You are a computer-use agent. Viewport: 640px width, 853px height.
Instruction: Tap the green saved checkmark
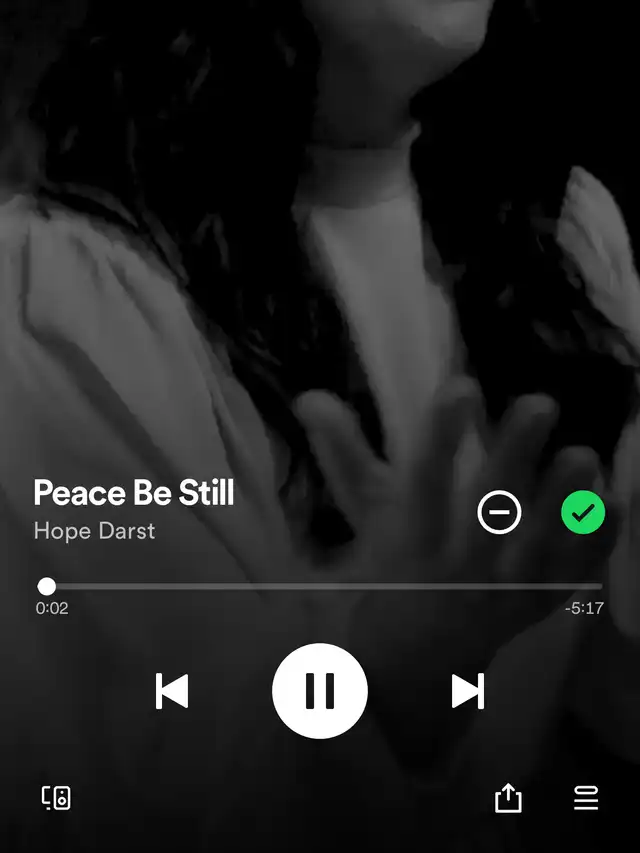coord(583,514)
